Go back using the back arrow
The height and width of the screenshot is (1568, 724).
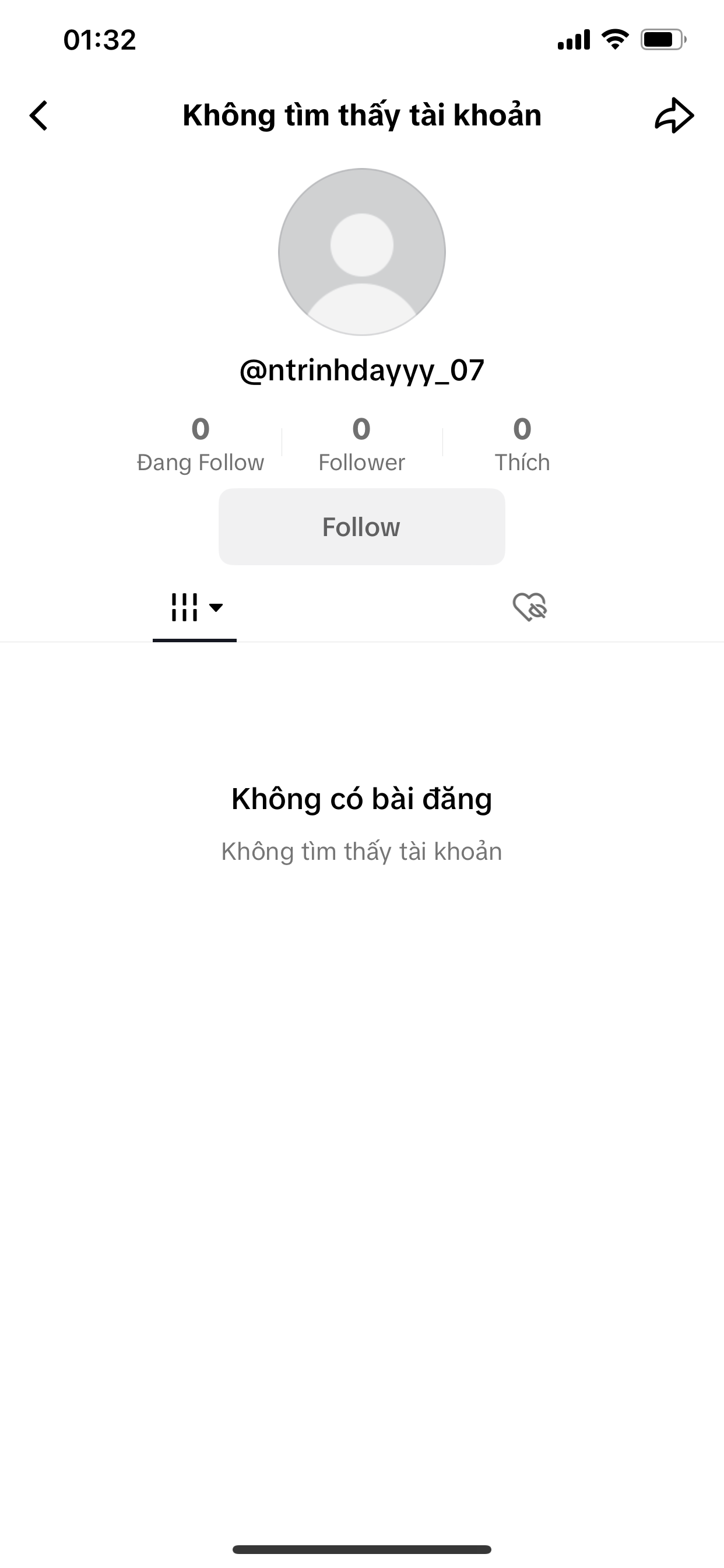pos(39,116)
